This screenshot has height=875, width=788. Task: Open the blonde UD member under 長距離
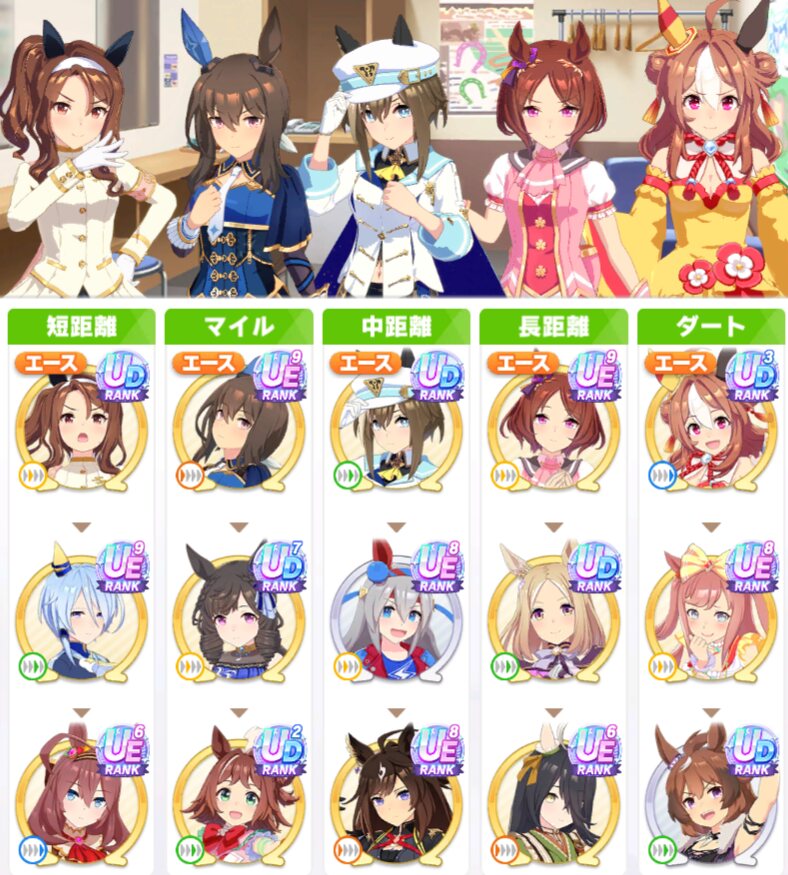(x=554, y=613)
